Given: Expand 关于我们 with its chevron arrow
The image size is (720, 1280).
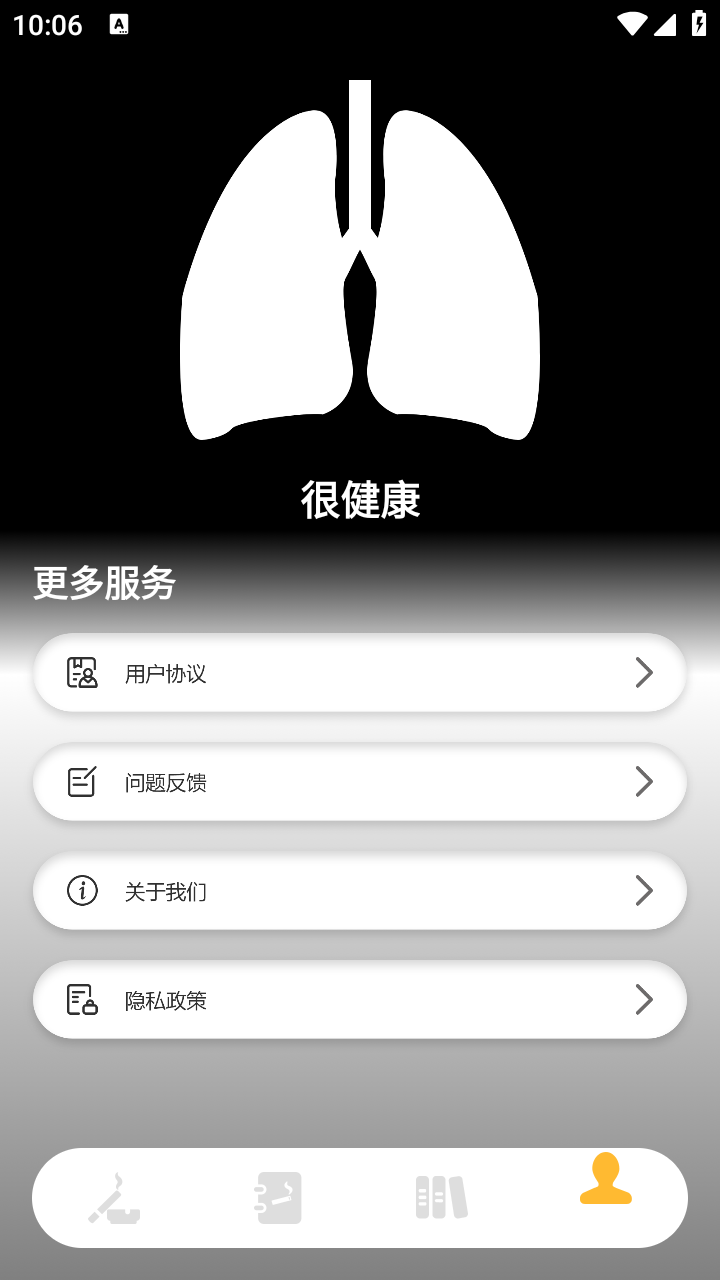Looking at the screenshot, I should click(x=645, y=890).
